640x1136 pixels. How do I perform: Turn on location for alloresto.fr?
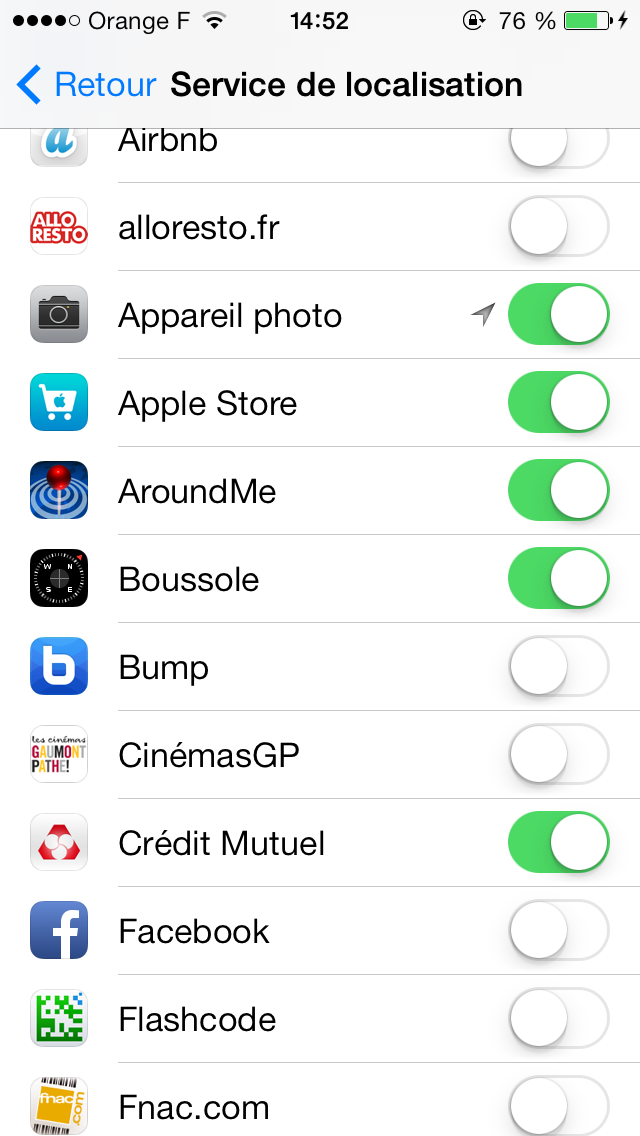(x=558, y=227)
